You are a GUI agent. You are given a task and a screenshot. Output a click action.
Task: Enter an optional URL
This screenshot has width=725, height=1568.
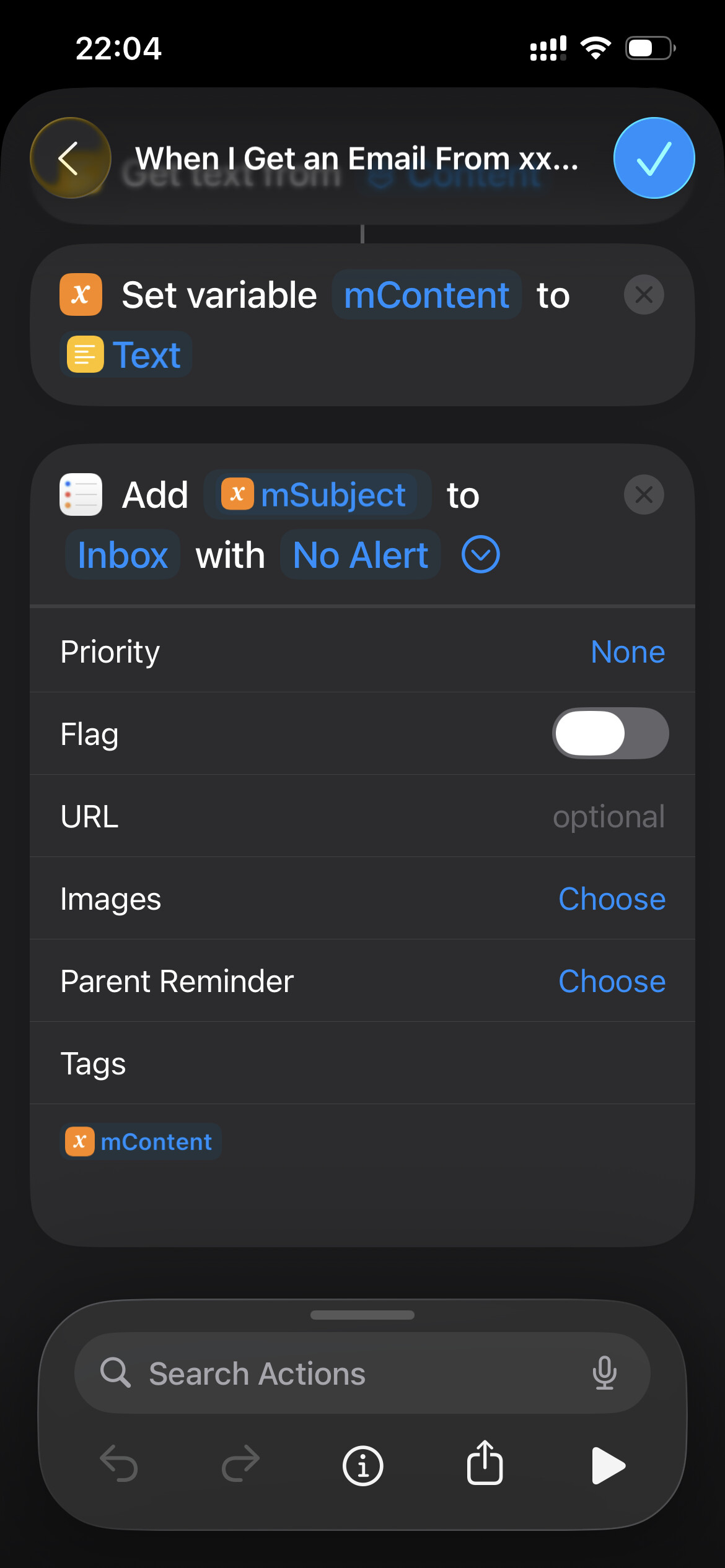click(608, 817)
